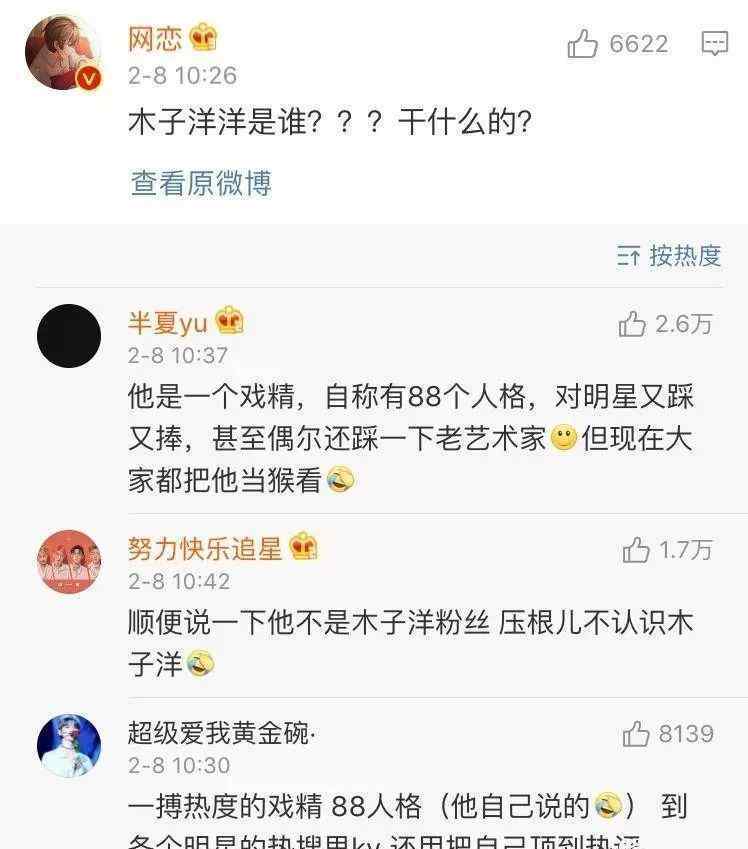View 努力快乐追星's profile avatar
Image resolution: width=748 pixels, height=849 pixels.
69,561
